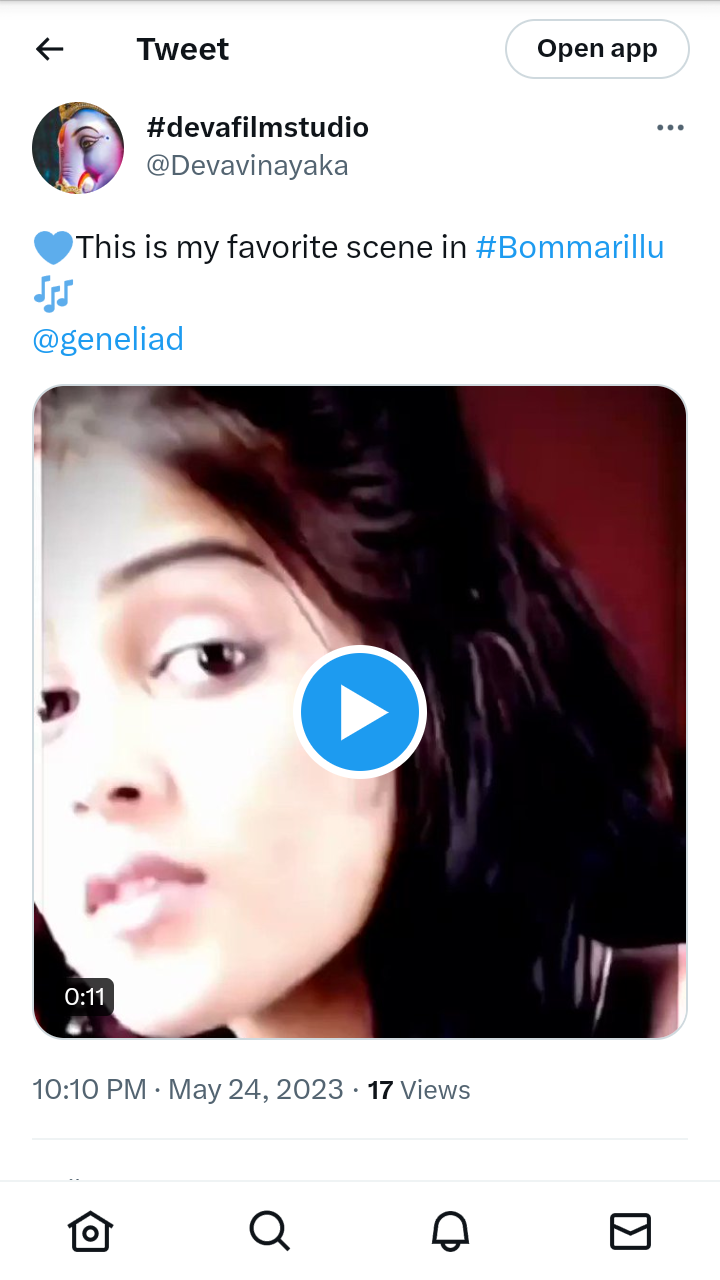Open the tweet's three-dot overflow menu
The width and height of the screenshot is (720, 1280).
coord(670,127)
